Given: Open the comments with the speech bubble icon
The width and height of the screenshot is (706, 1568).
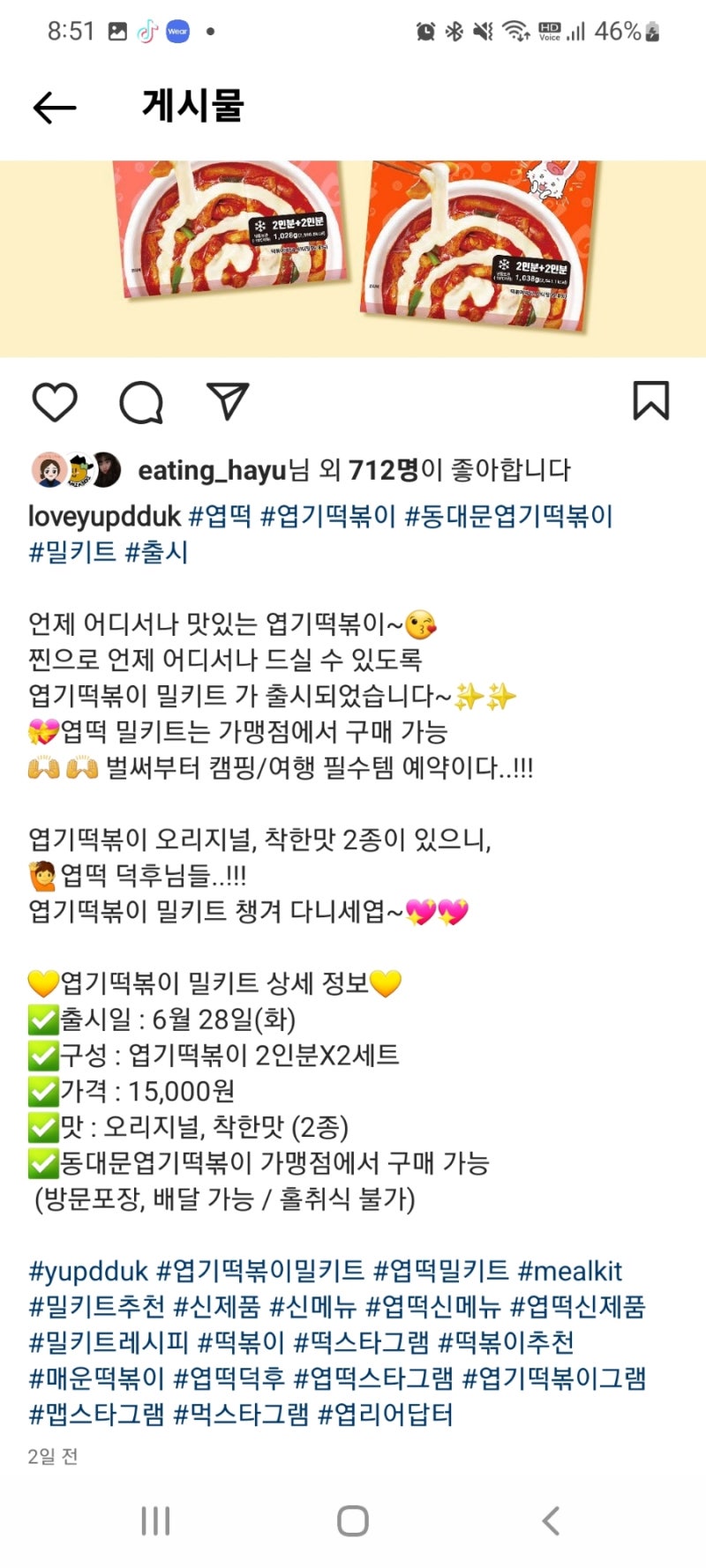Looking at the screenshot, I should coord(141,403).
